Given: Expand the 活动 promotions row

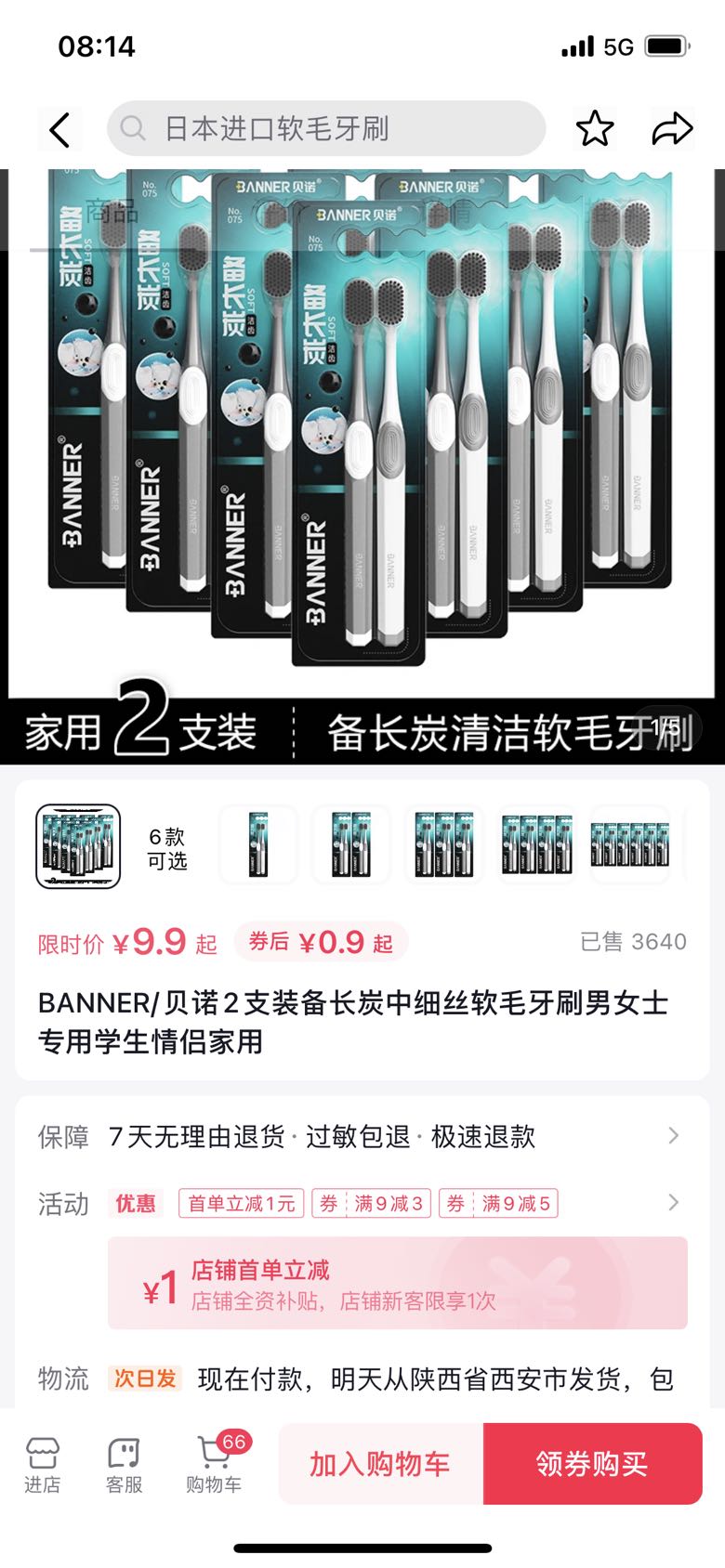Looking at the screenshot, I should coord(362,1204).
